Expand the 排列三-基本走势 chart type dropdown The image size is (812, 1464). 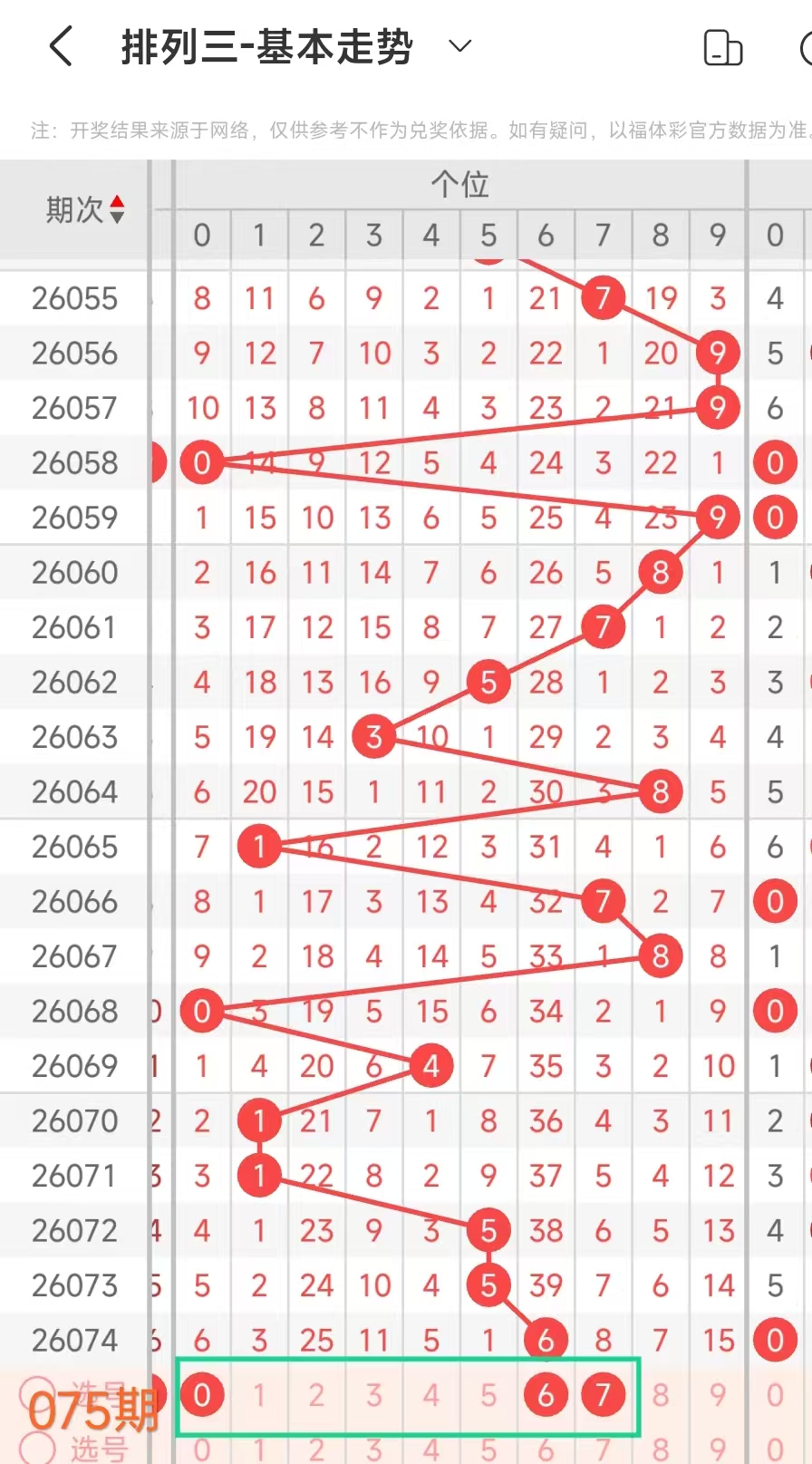[x=460, y=46]
